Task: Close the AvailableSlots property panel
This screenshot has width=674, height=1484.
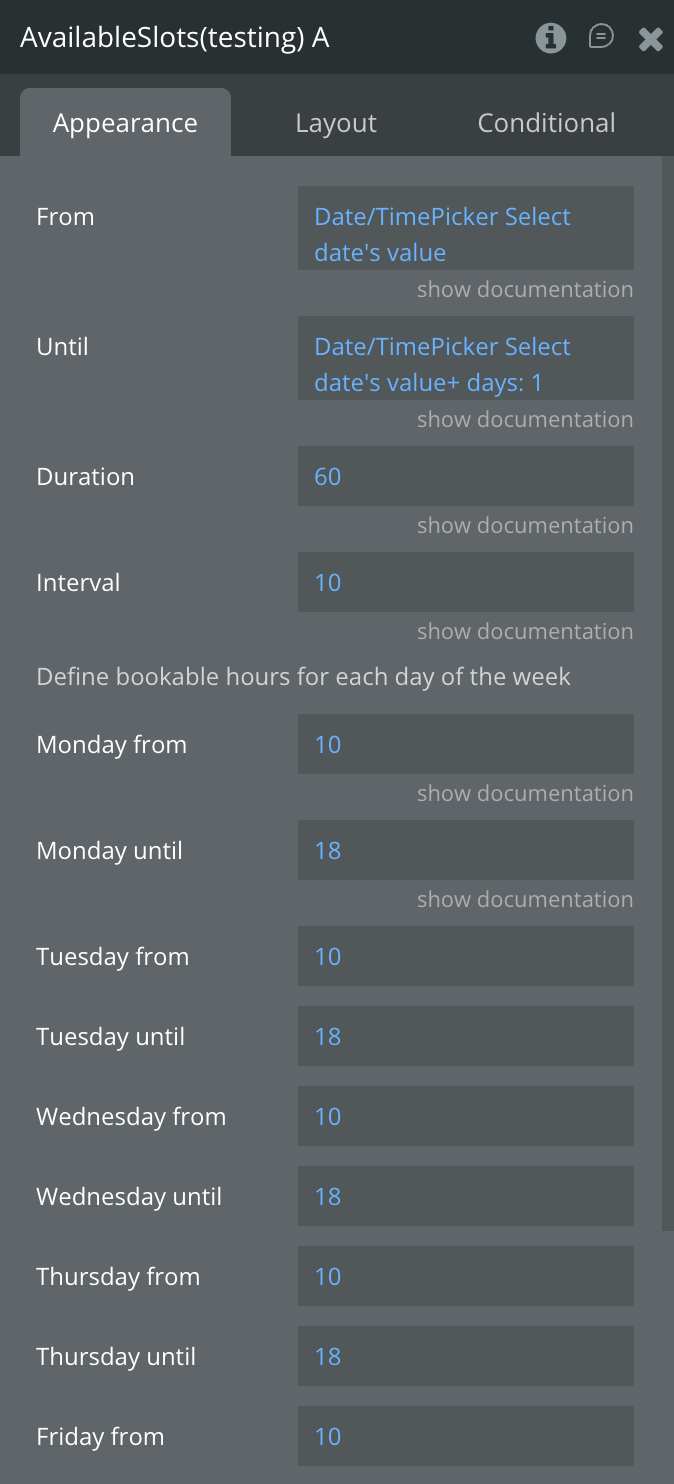Action: 651,39
